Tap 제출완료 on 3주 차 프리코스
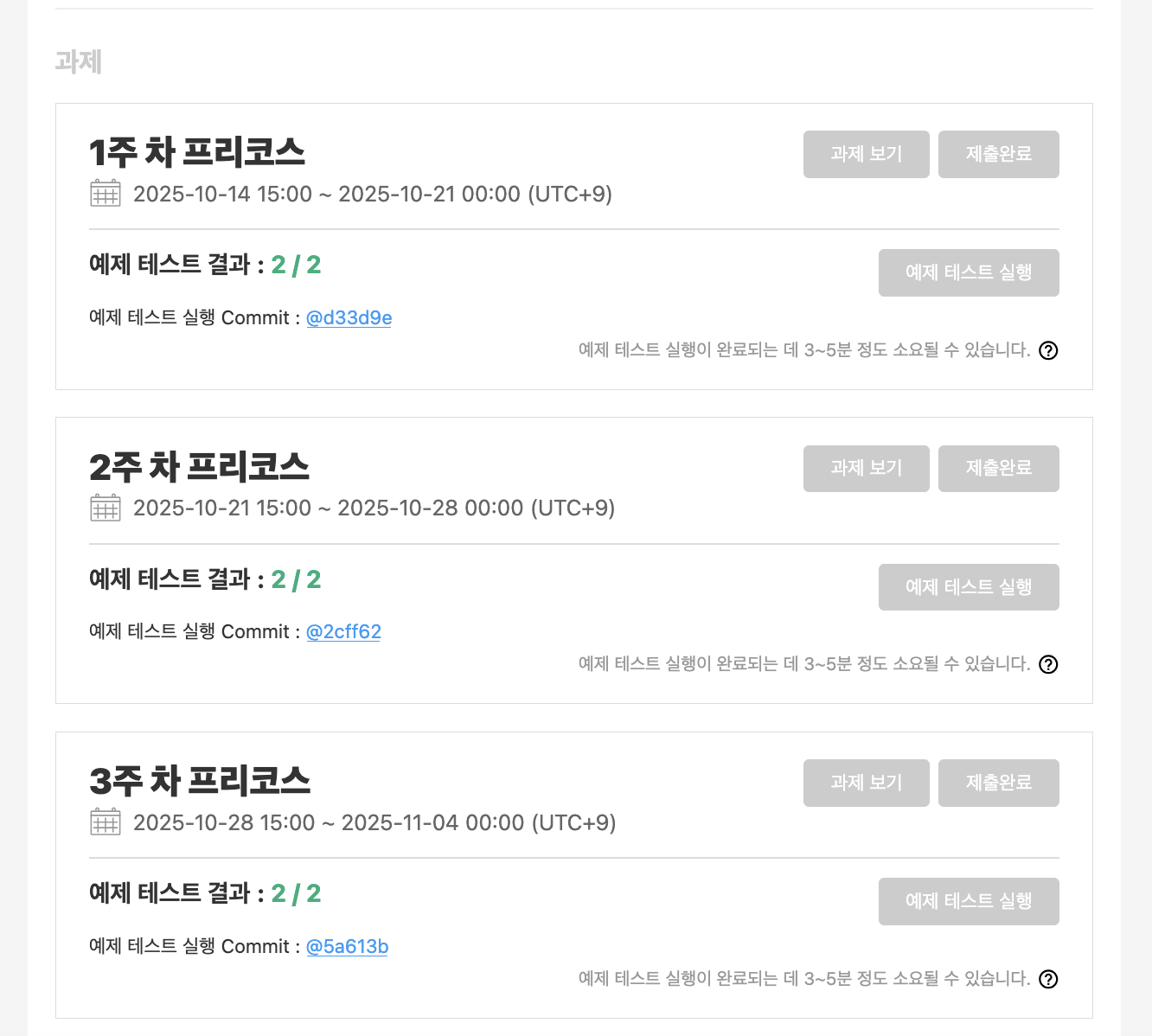Image resolution: width=1152 pixels, height=1036 pixels. coord(998,783)
